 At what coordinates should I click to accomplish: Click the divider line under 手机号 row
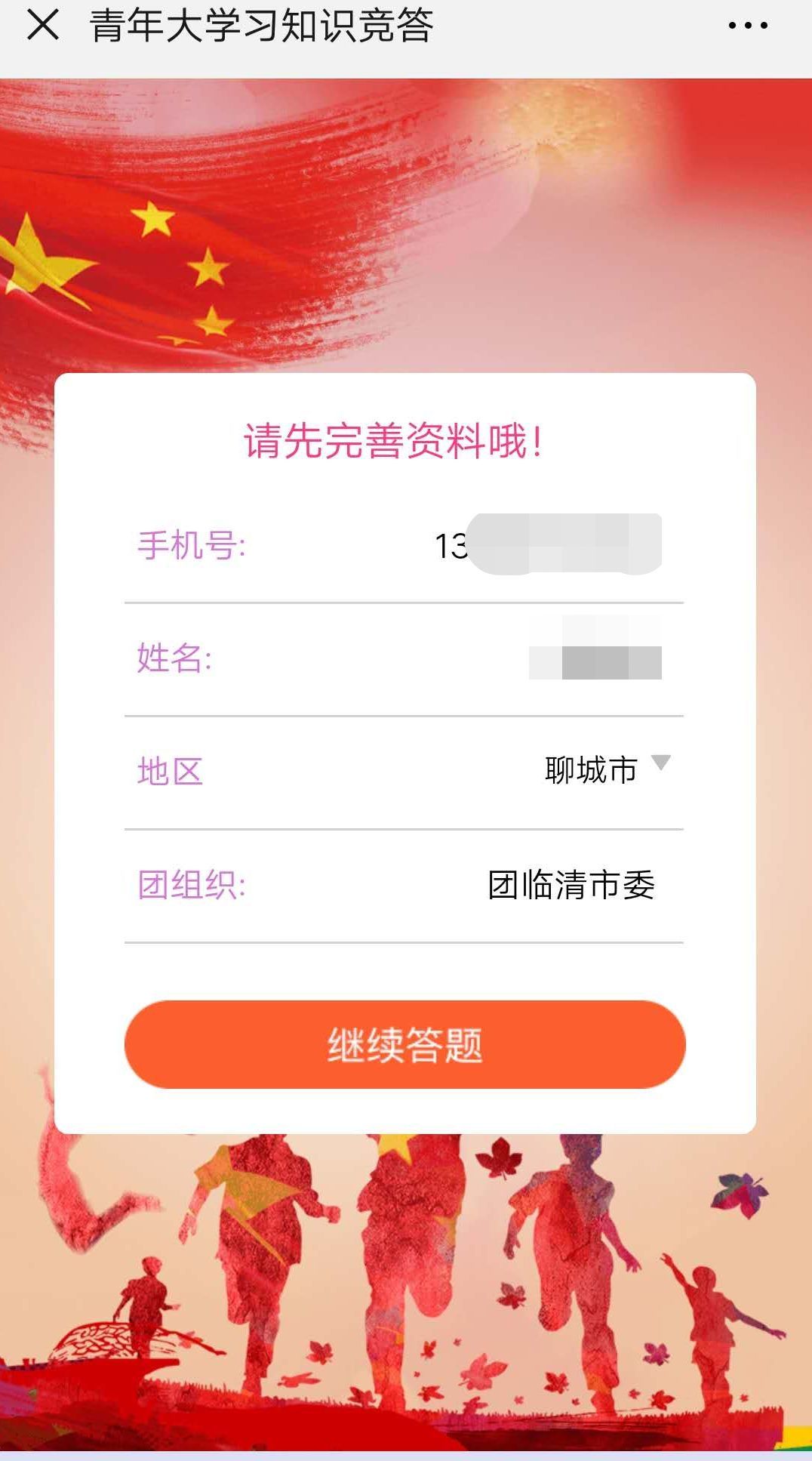(404, 602)
